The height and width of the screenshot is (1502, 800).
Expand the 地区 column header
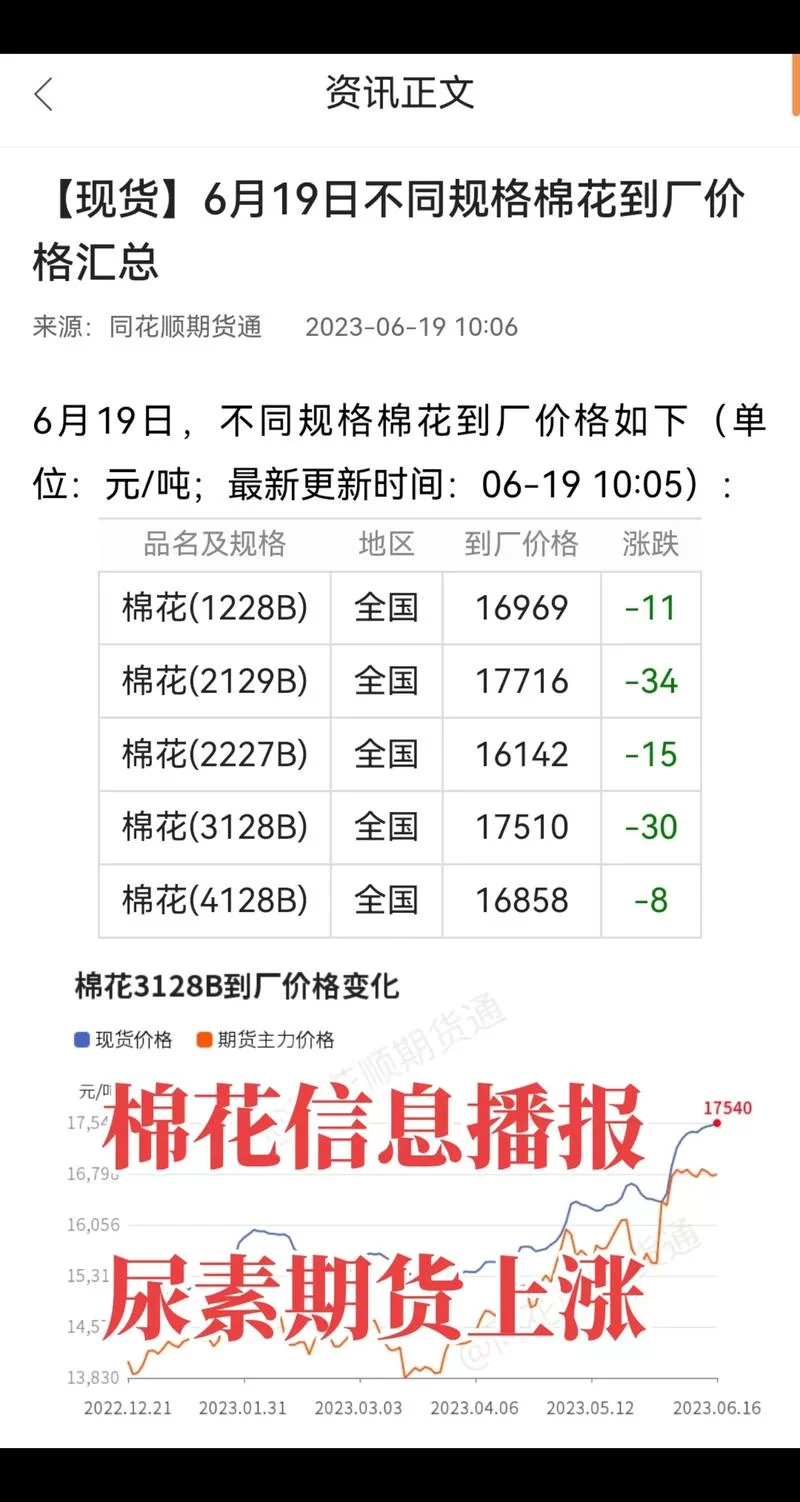coord(386,545)
